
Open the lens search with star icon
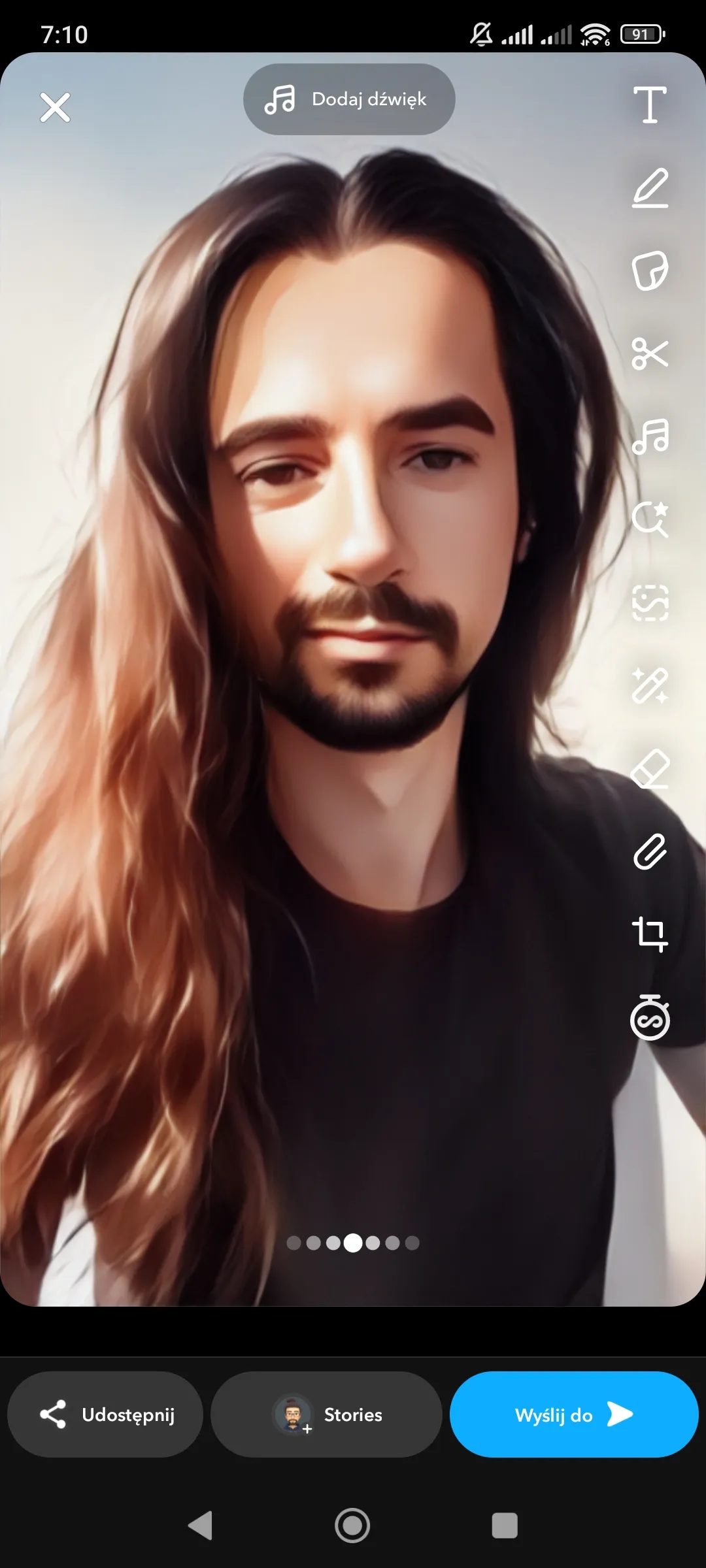tap(650, 519)
